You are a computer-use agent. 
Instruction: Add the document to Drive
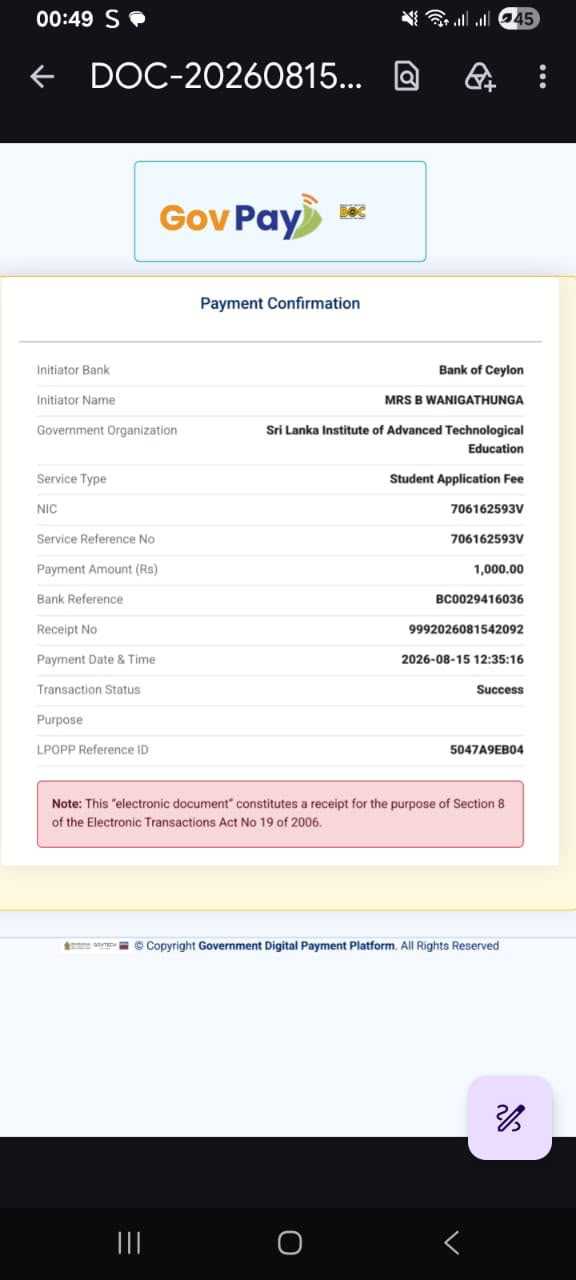coord(480,77)
